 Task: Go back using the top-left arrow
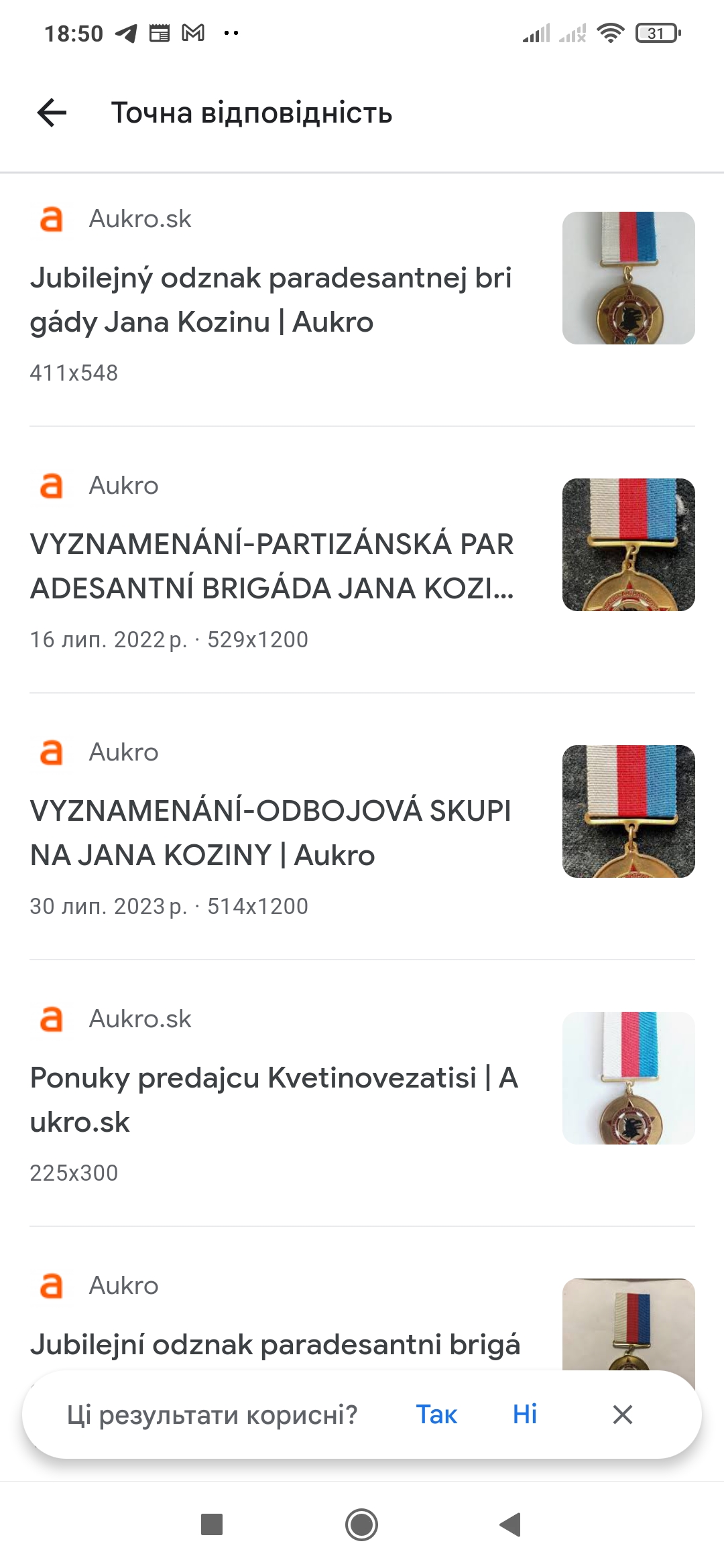click(52, 113)
